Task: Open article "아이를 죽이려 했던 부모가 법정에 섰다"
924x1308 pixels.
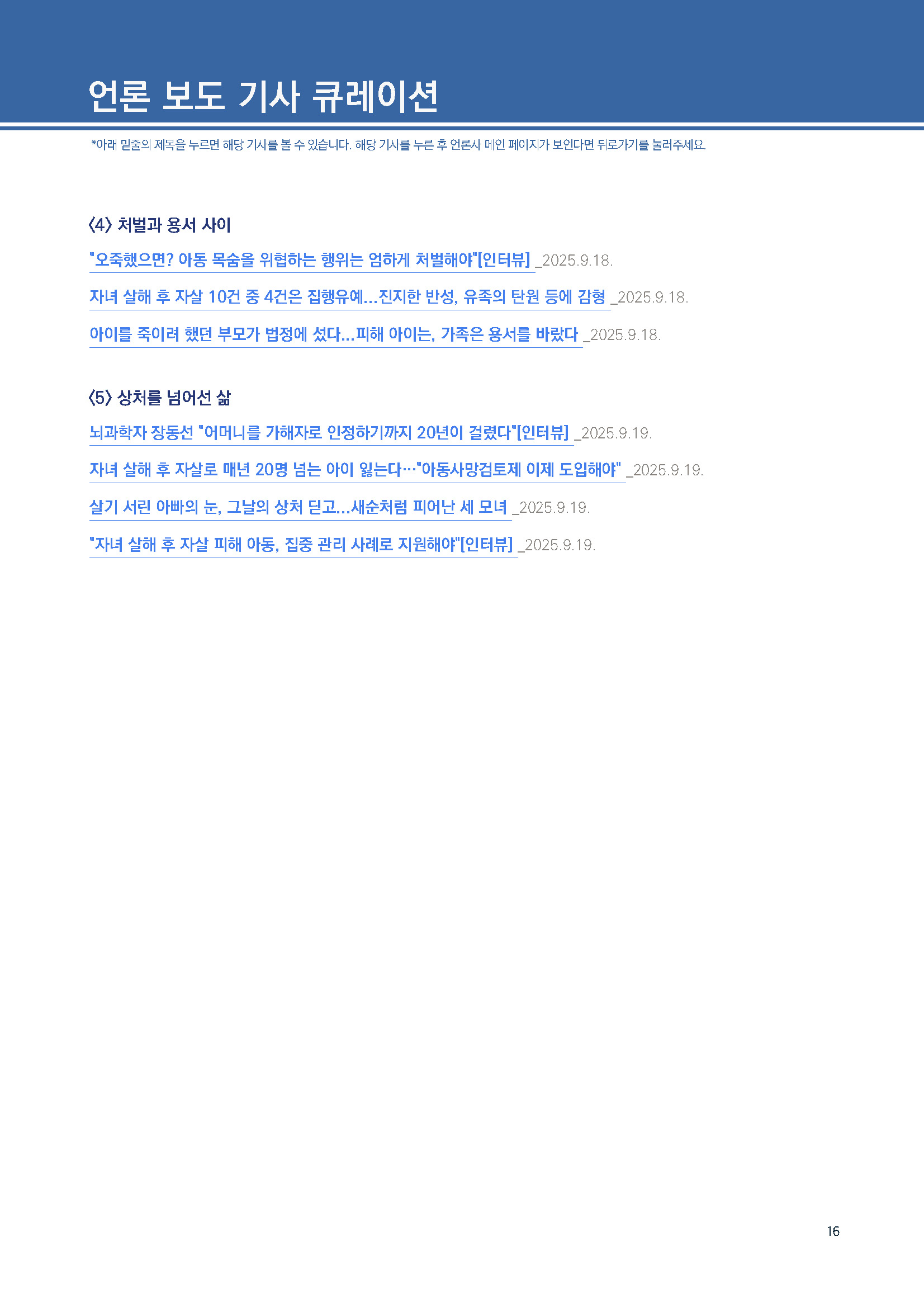Action: (x=334, y=334)
